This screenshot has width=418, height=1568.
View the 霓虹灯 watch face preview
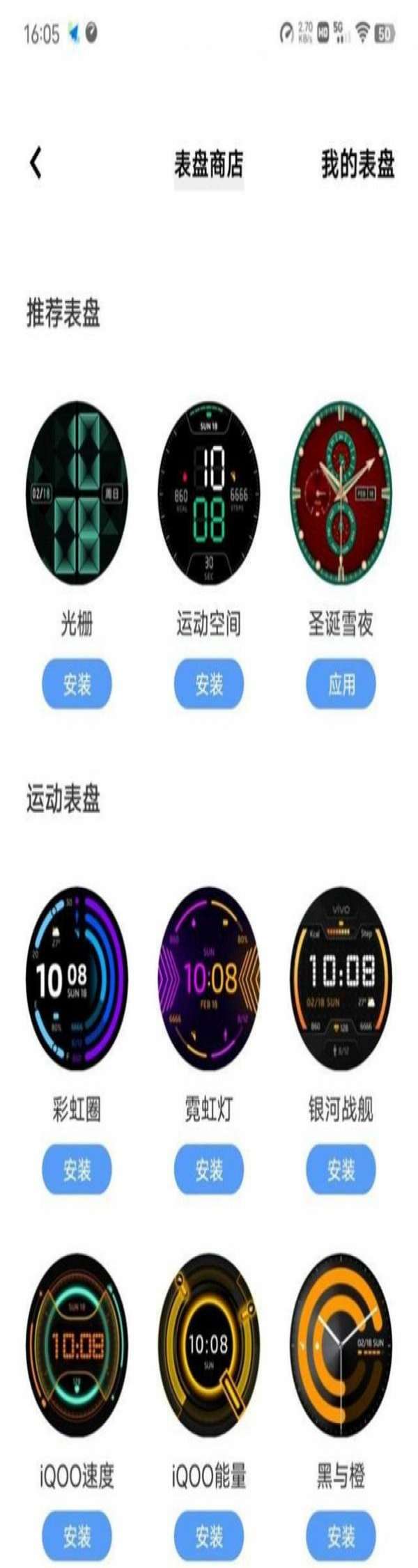pos(208,979)
